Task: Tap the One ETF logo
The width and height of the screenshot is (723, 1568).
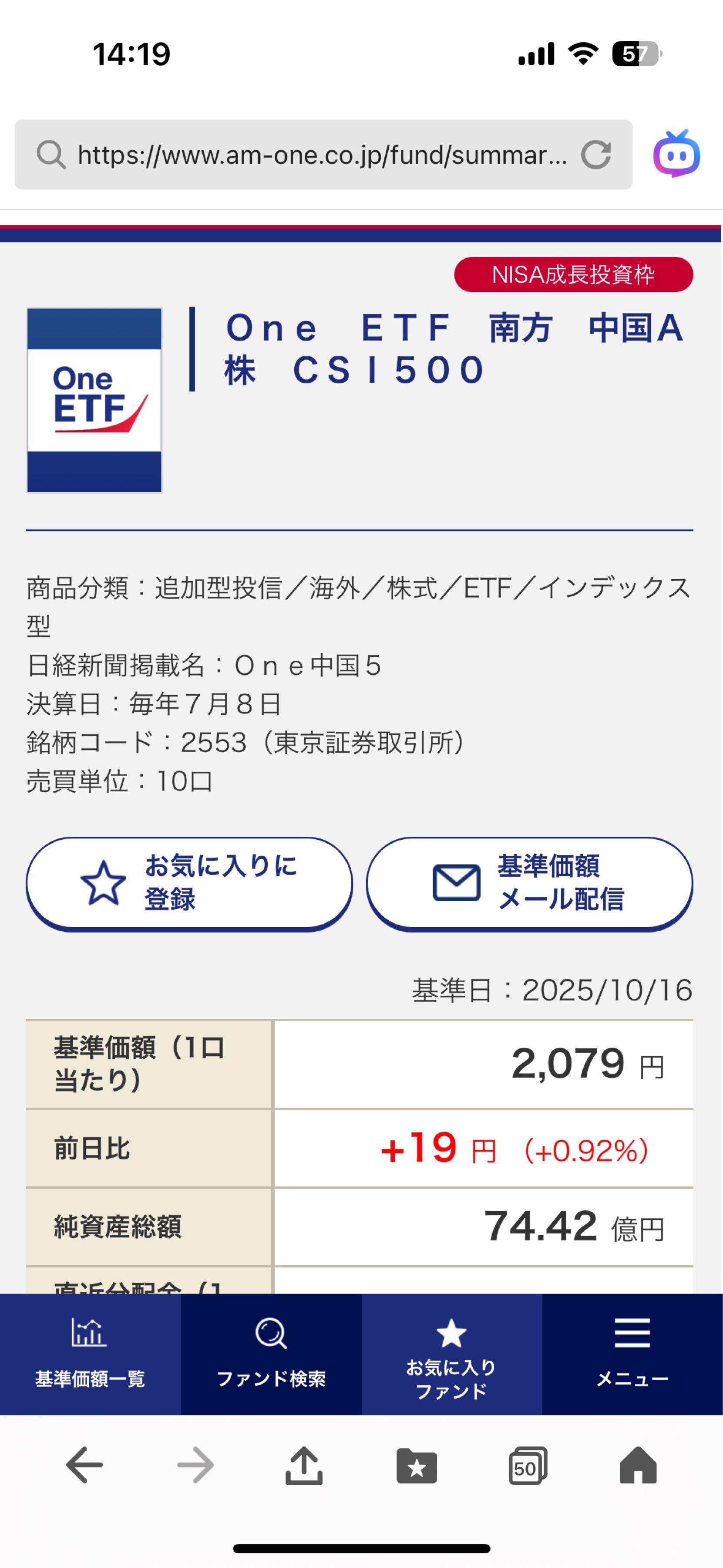Action: [94, 402]
